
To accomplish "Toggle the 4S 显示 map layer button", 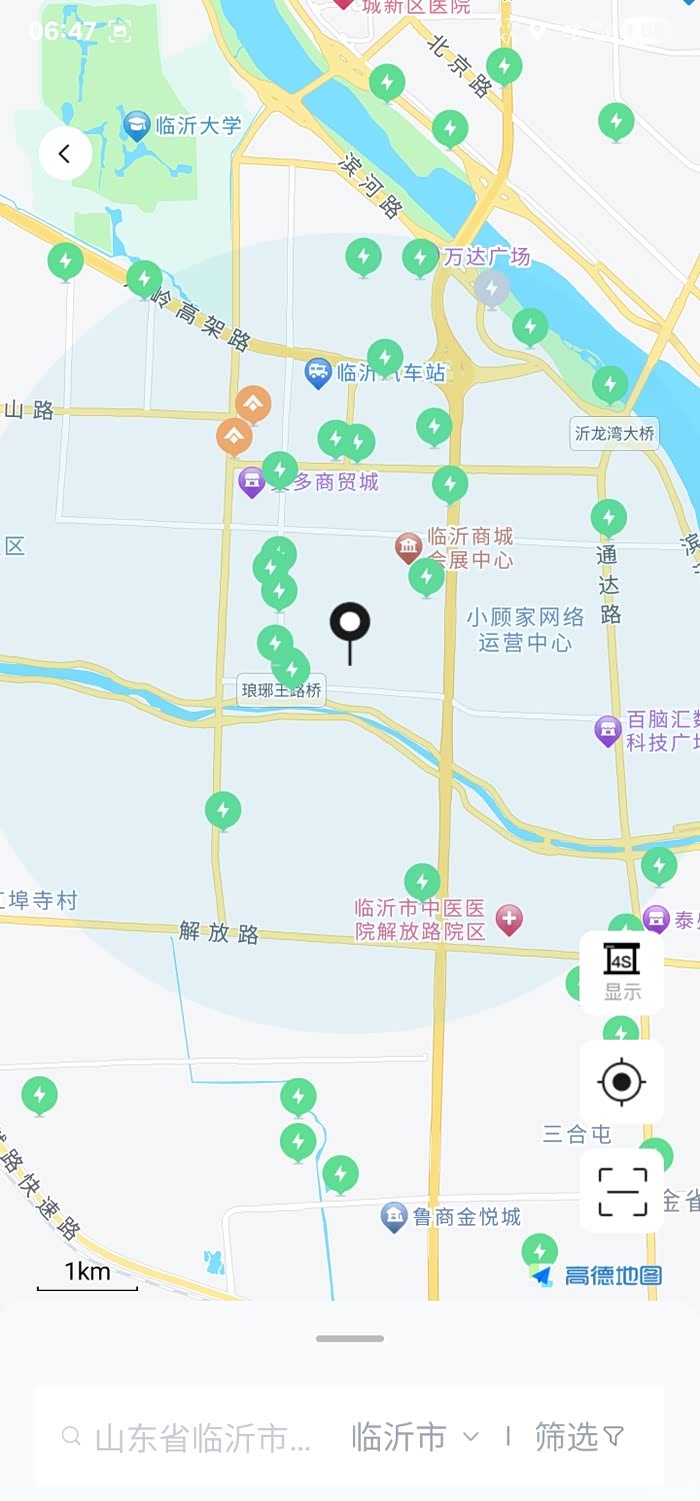I will point(622,972).
